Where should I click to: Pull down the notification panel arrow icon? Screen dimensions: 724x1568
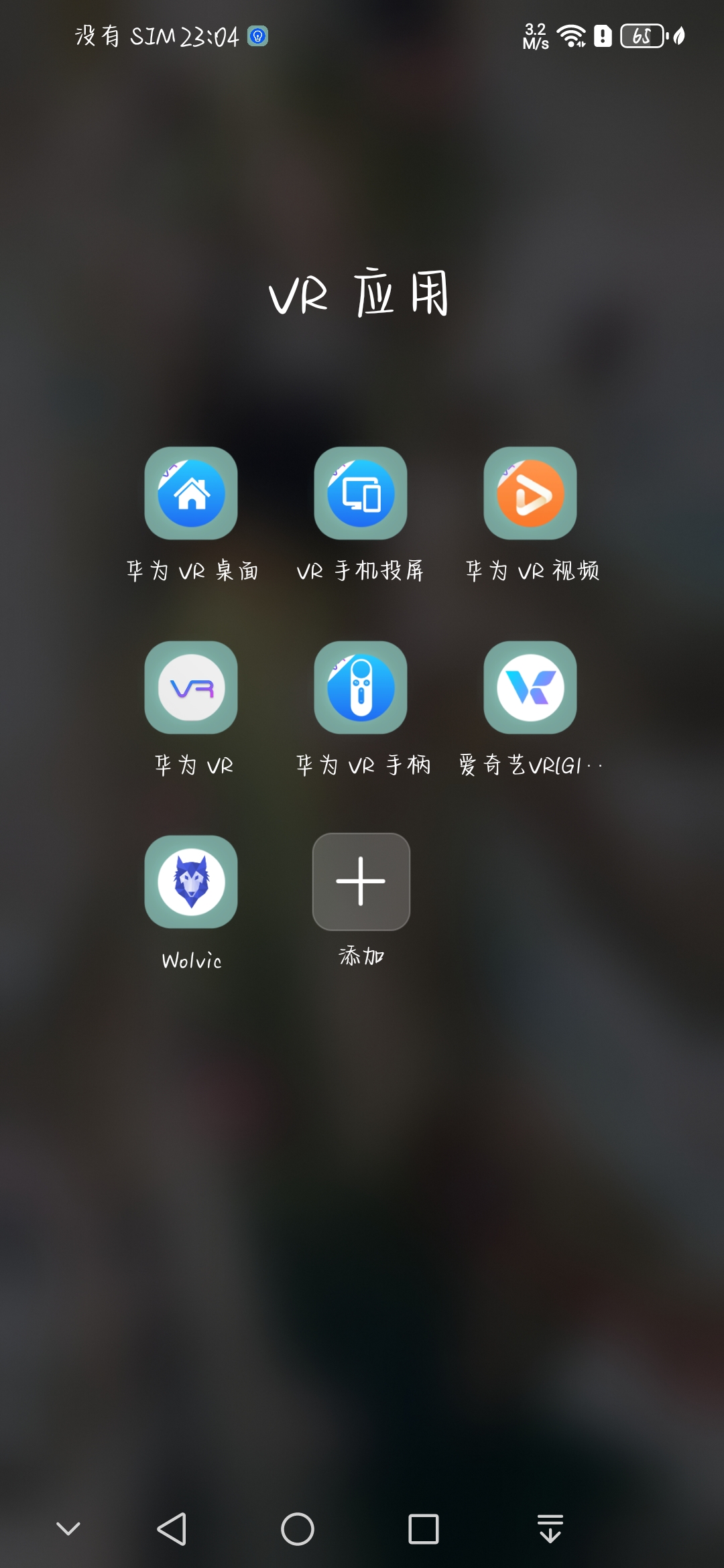tap(550, 1528)
